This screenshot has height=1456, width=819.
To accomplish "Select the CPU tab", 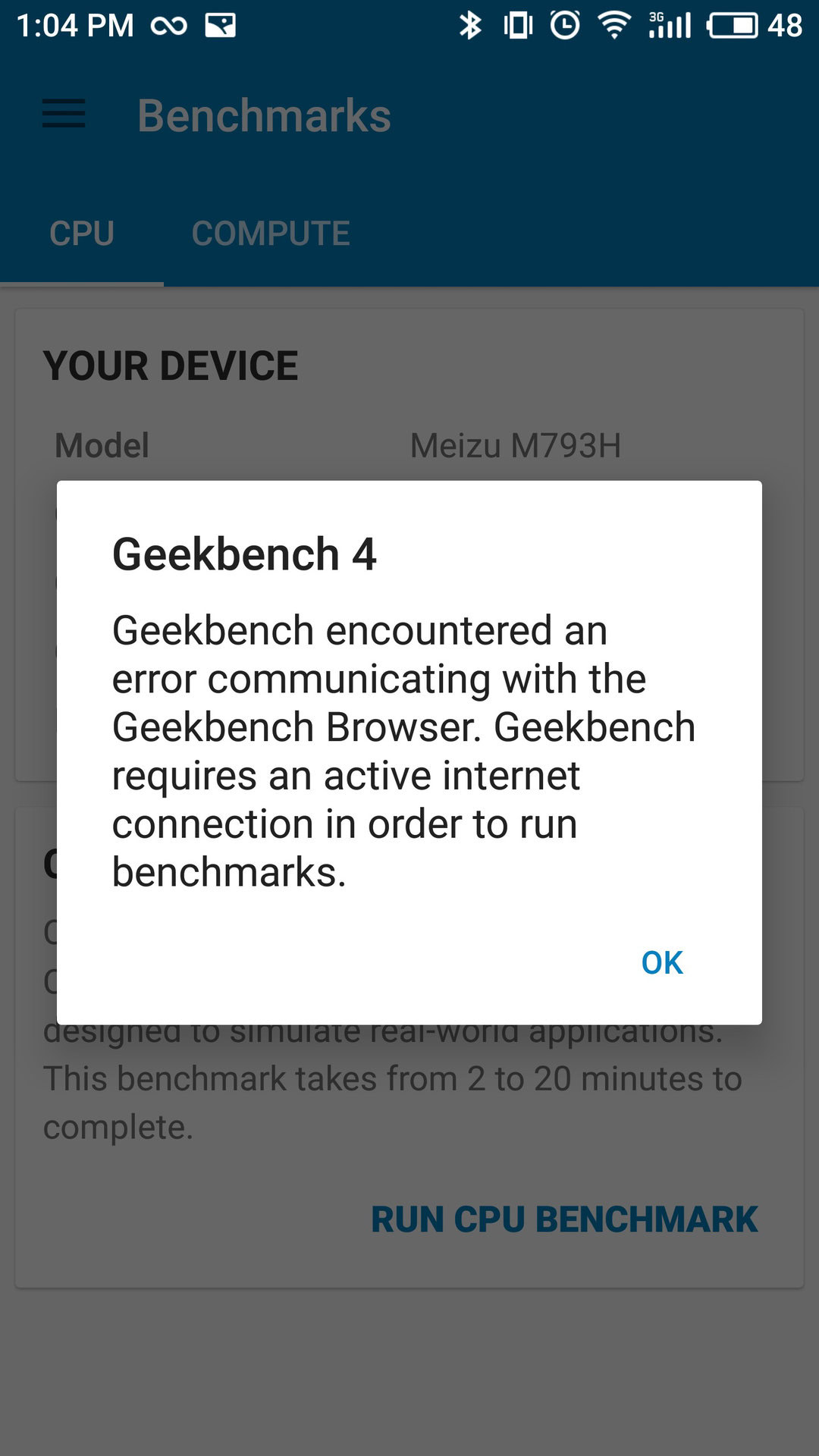I will click(x=82, y=234).
